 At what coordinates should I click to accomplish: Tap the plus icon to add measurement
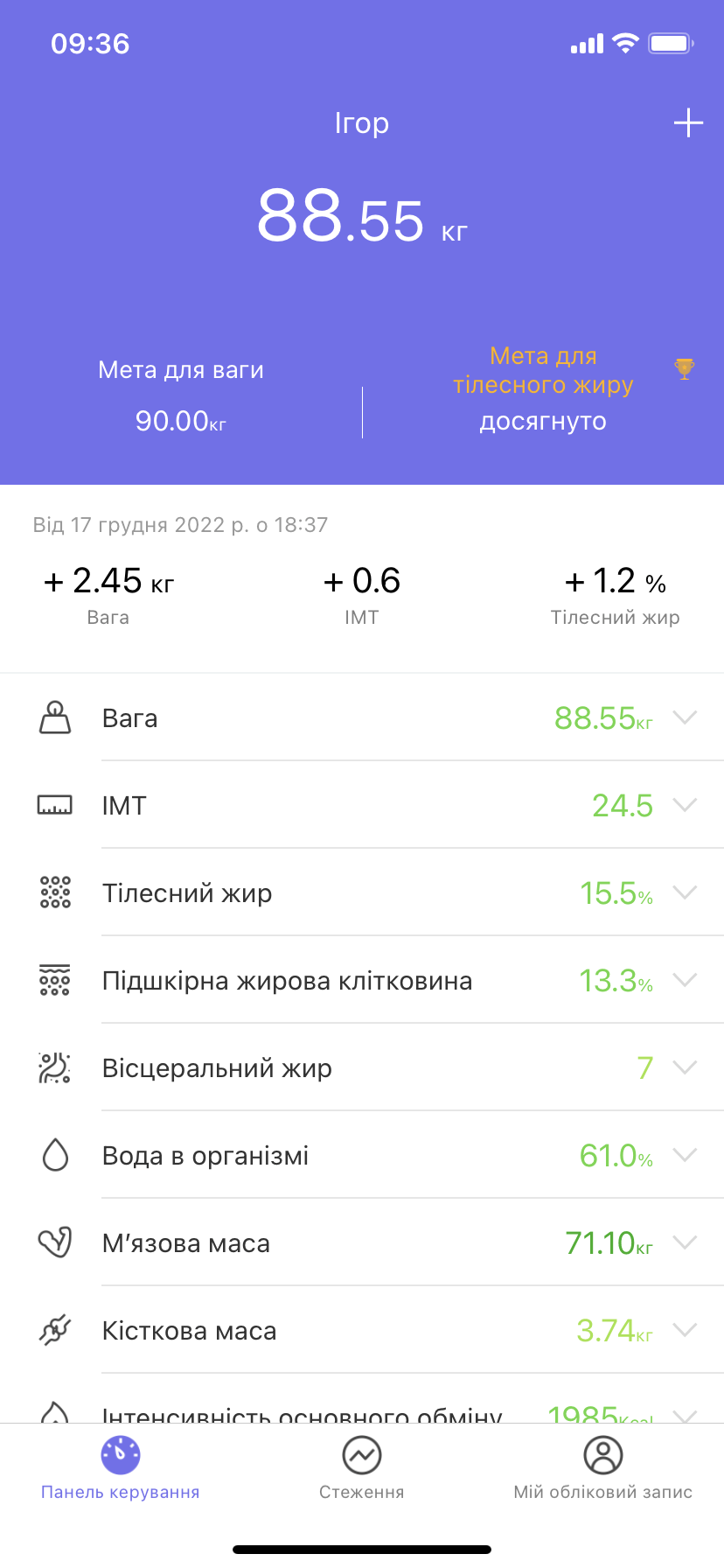click(x=688, y=123)
